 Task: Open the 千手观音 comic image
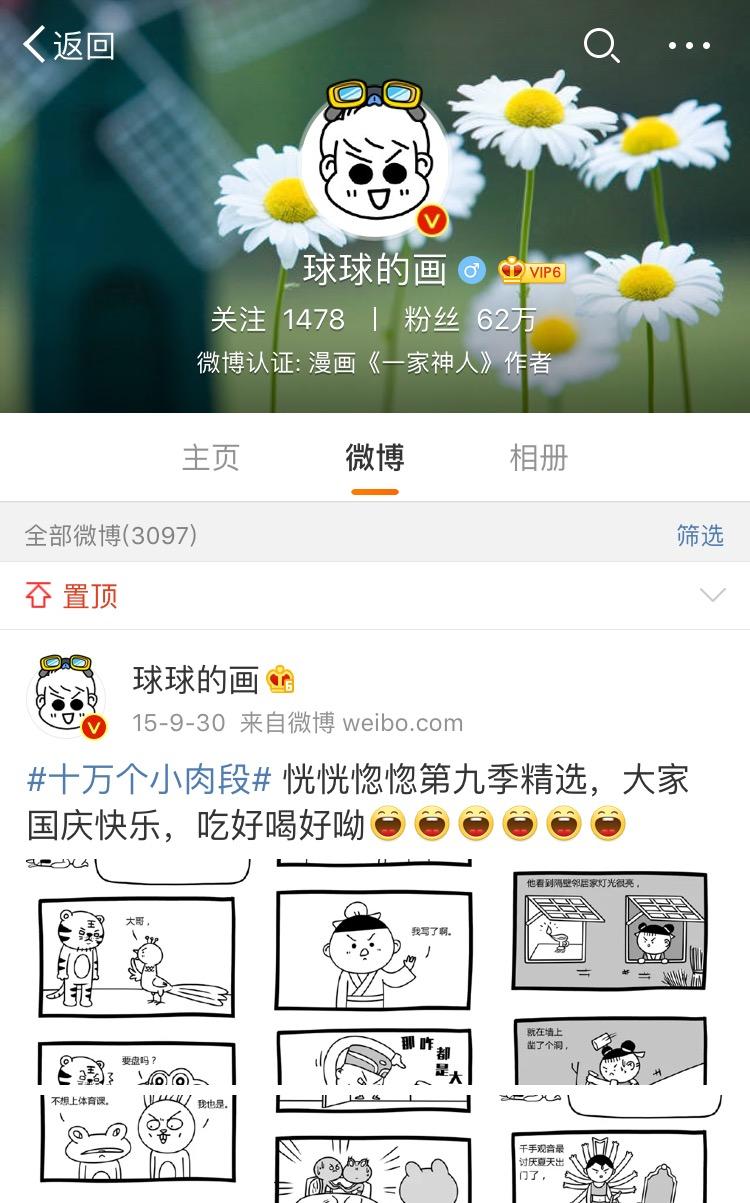pyautogui.click(x=611, y=1149)
